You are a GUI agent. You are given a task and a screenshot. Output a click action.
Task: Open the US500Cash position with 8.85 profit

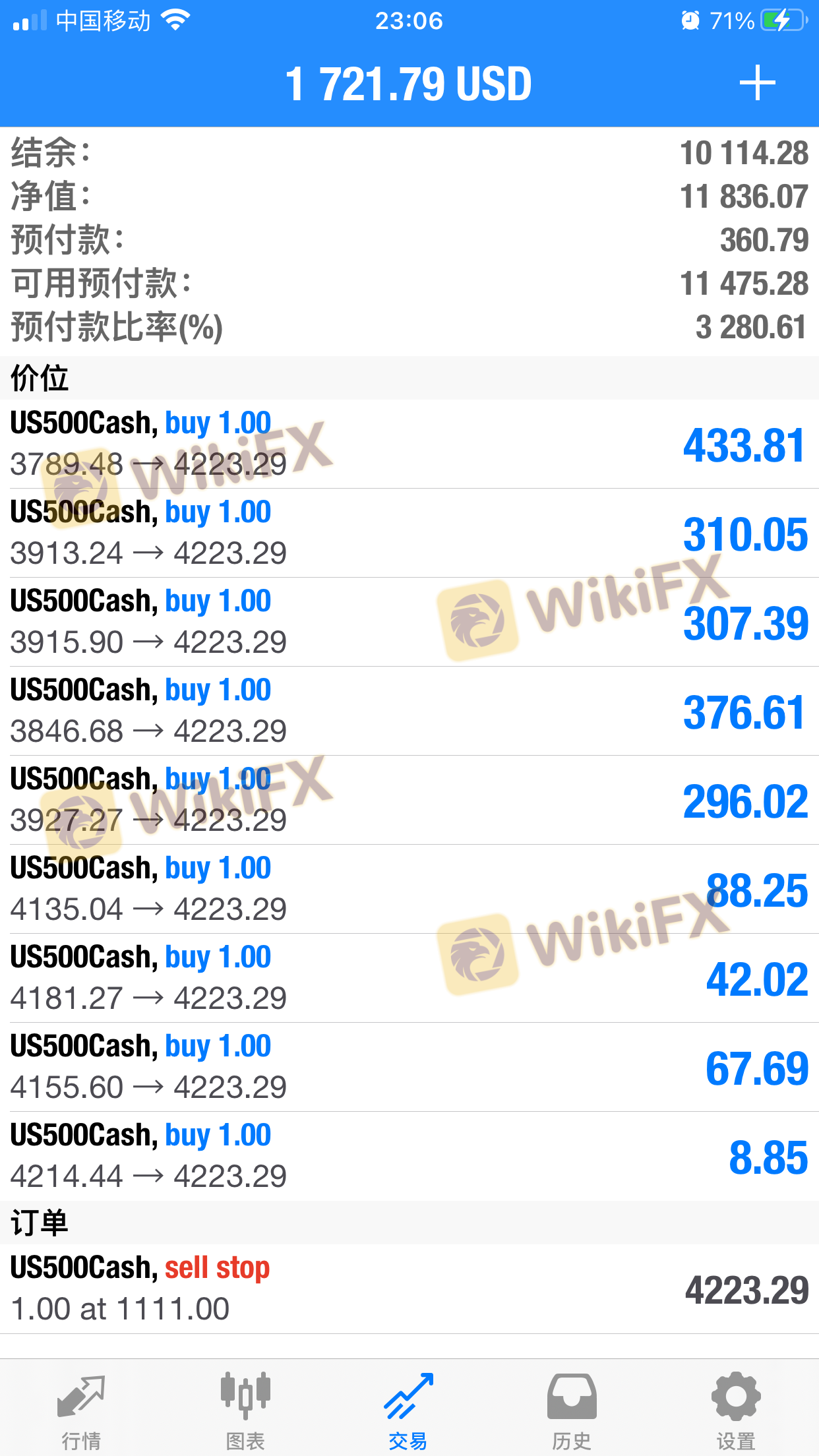[409, 1156]
